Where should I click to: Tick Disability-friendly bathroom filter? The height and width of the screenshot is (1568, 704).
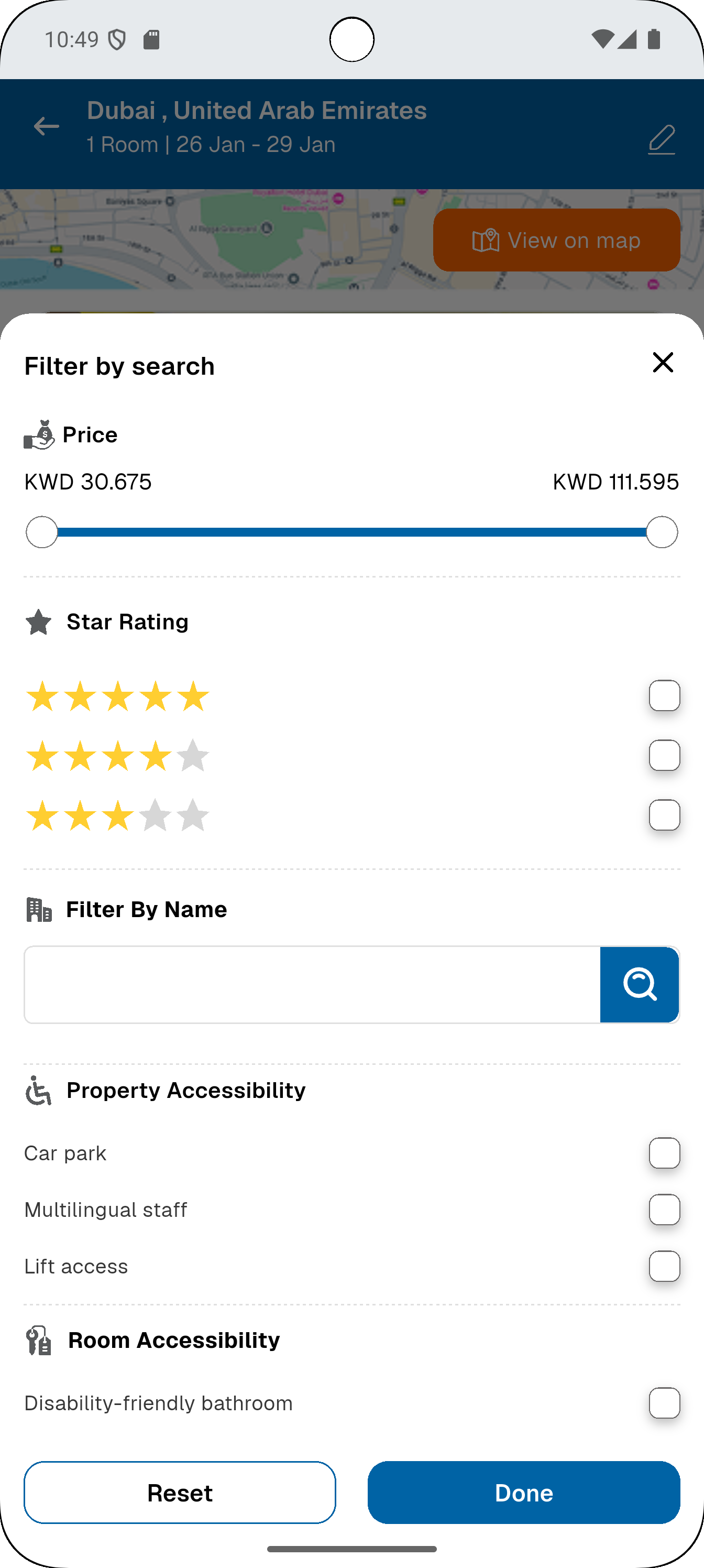coord(664,1403)
